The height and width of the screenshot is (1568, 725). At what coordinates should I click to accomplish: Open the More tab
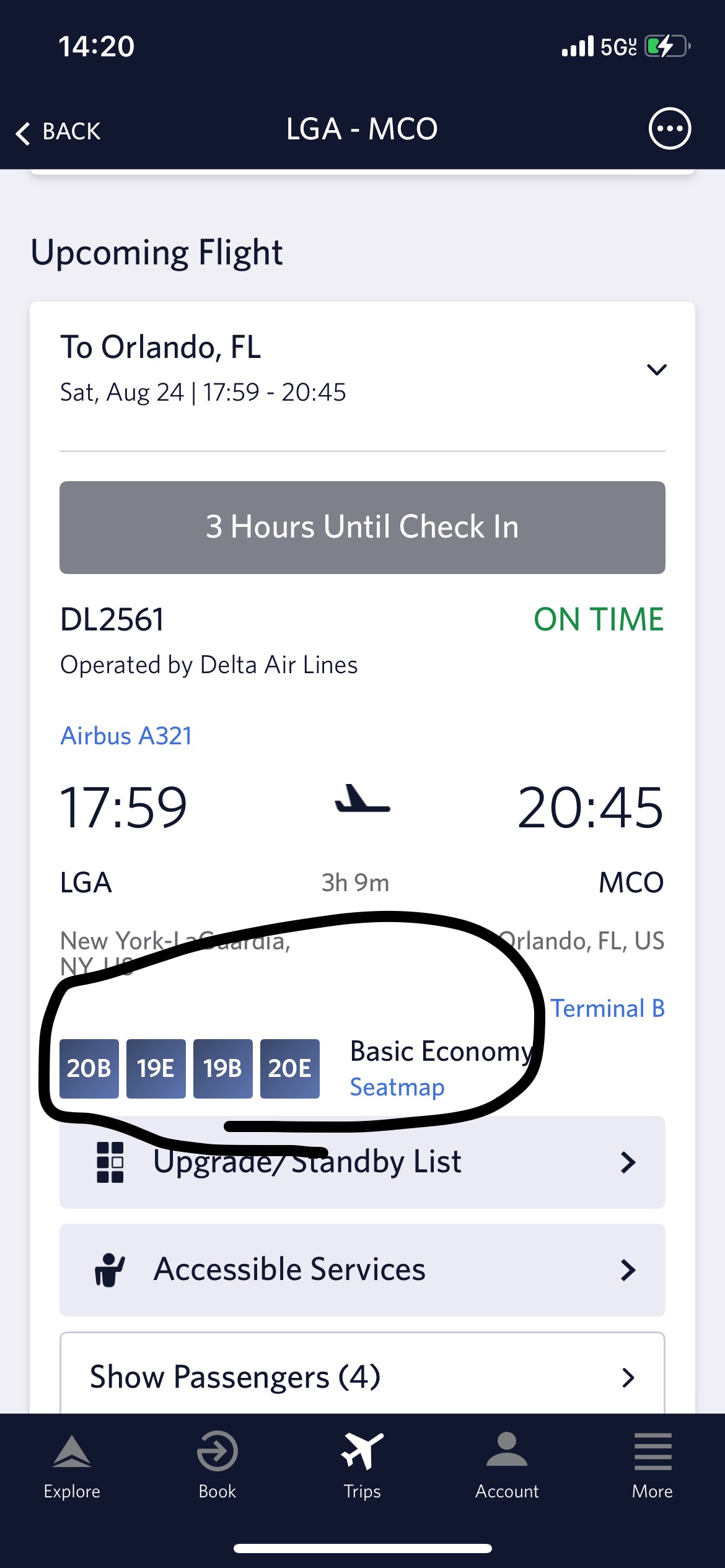click(x=652, y=1465)
